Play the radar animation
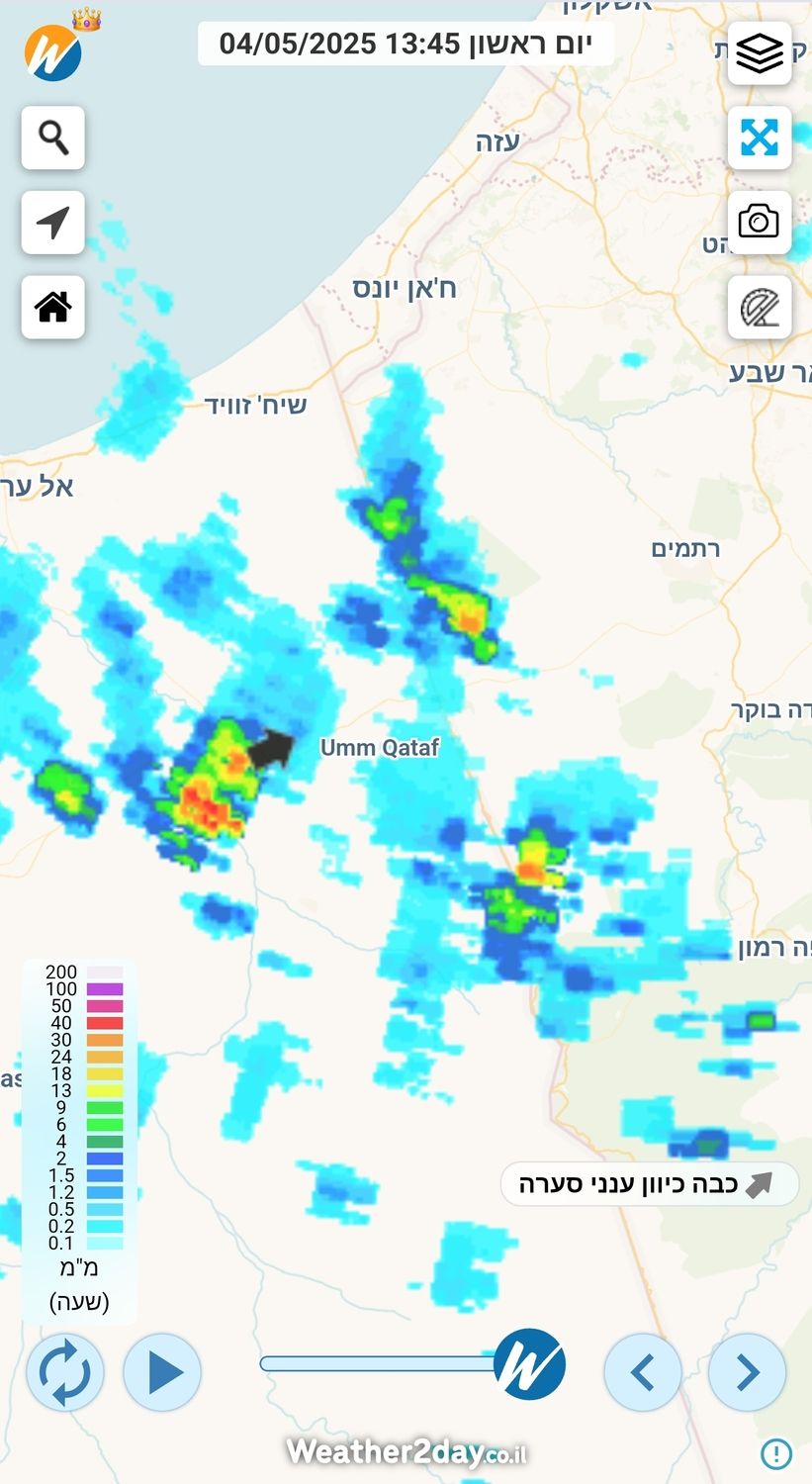This screenshot has height=1484, width=812. coord(162,1372)
